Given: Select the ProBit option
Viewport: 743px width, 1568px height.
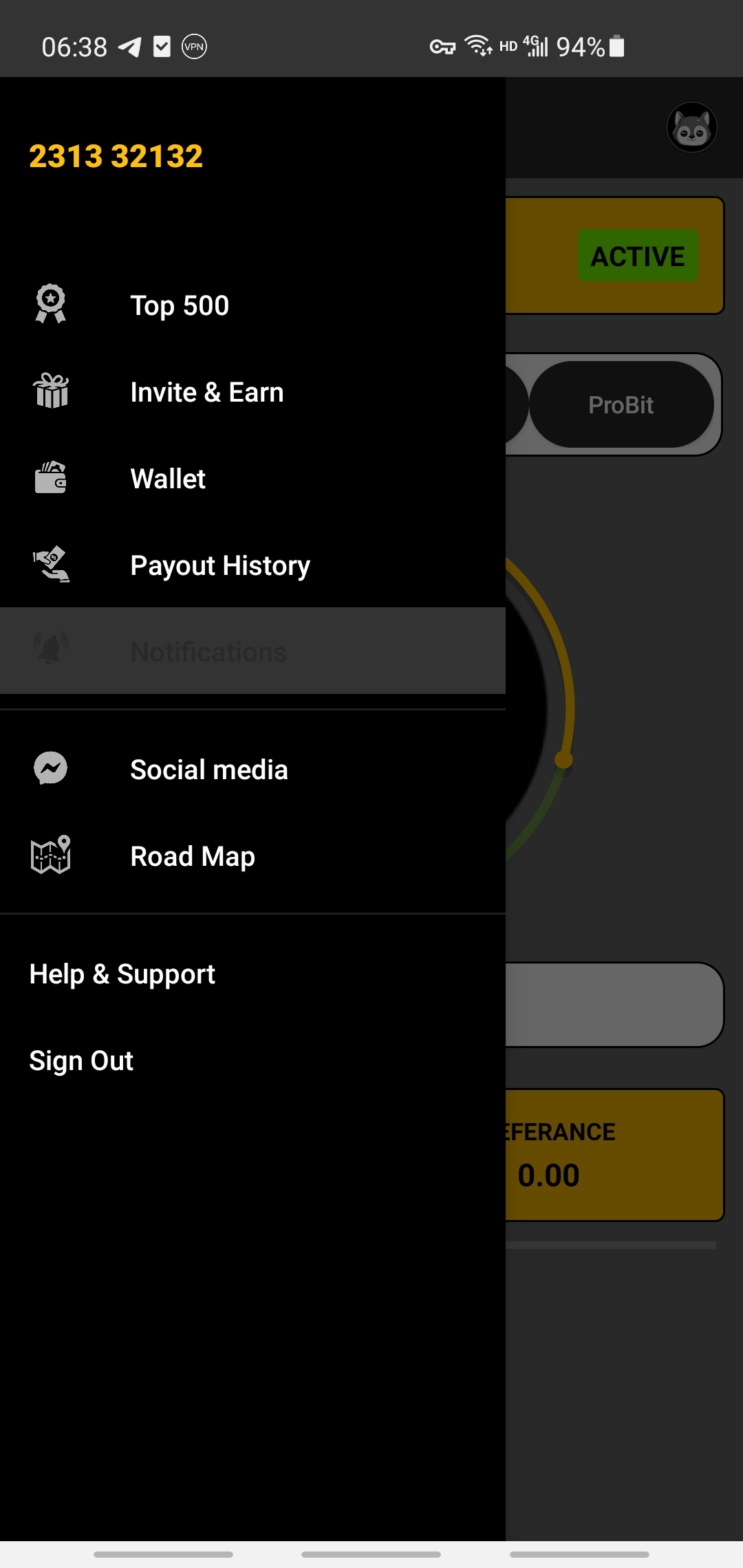Looking at the screenshot, I should (621, 405).
